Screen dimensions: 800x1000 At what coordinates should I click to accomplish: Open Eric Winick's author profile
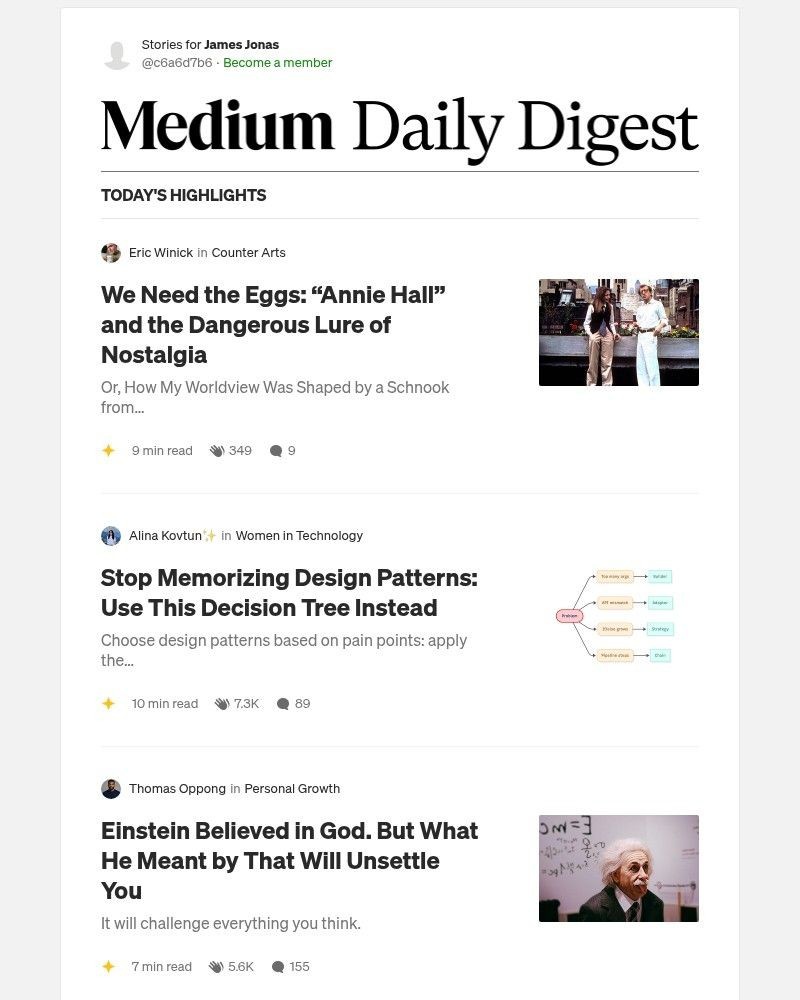160,252
